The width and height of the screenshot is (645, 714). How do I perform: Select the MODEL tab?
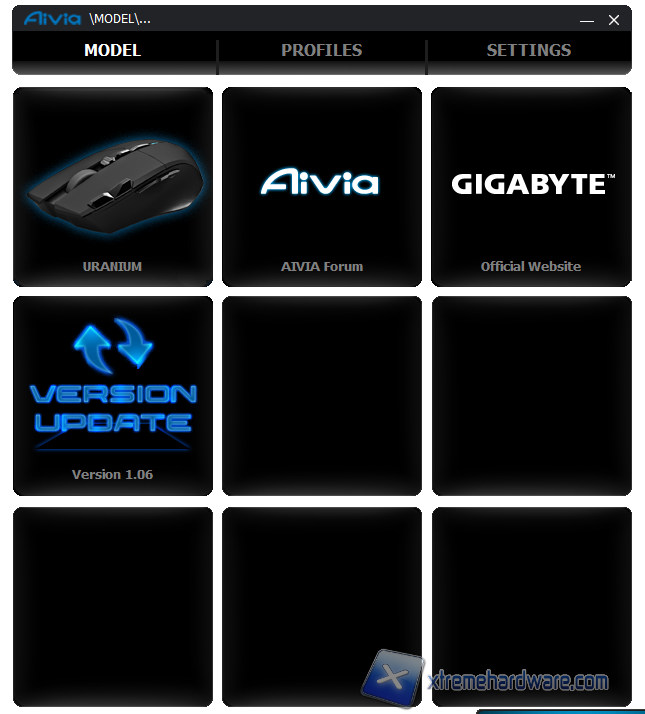[112, 51]
